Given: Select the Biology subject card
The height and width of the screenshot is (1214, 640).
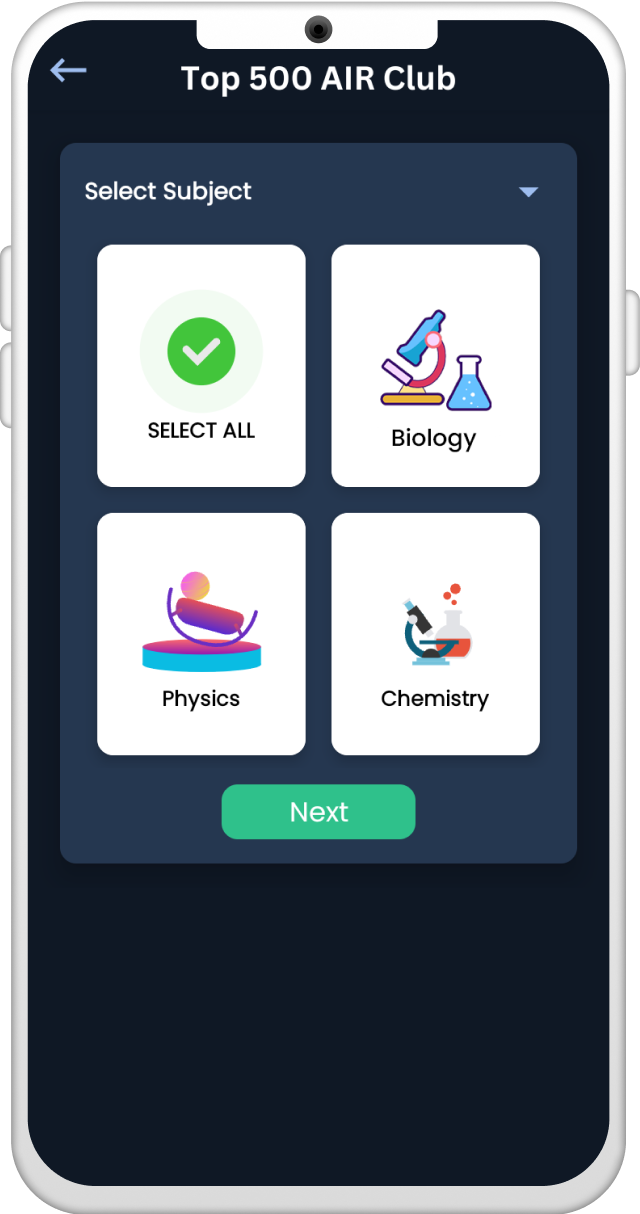Looking at the screenshot, I should 435,366.
